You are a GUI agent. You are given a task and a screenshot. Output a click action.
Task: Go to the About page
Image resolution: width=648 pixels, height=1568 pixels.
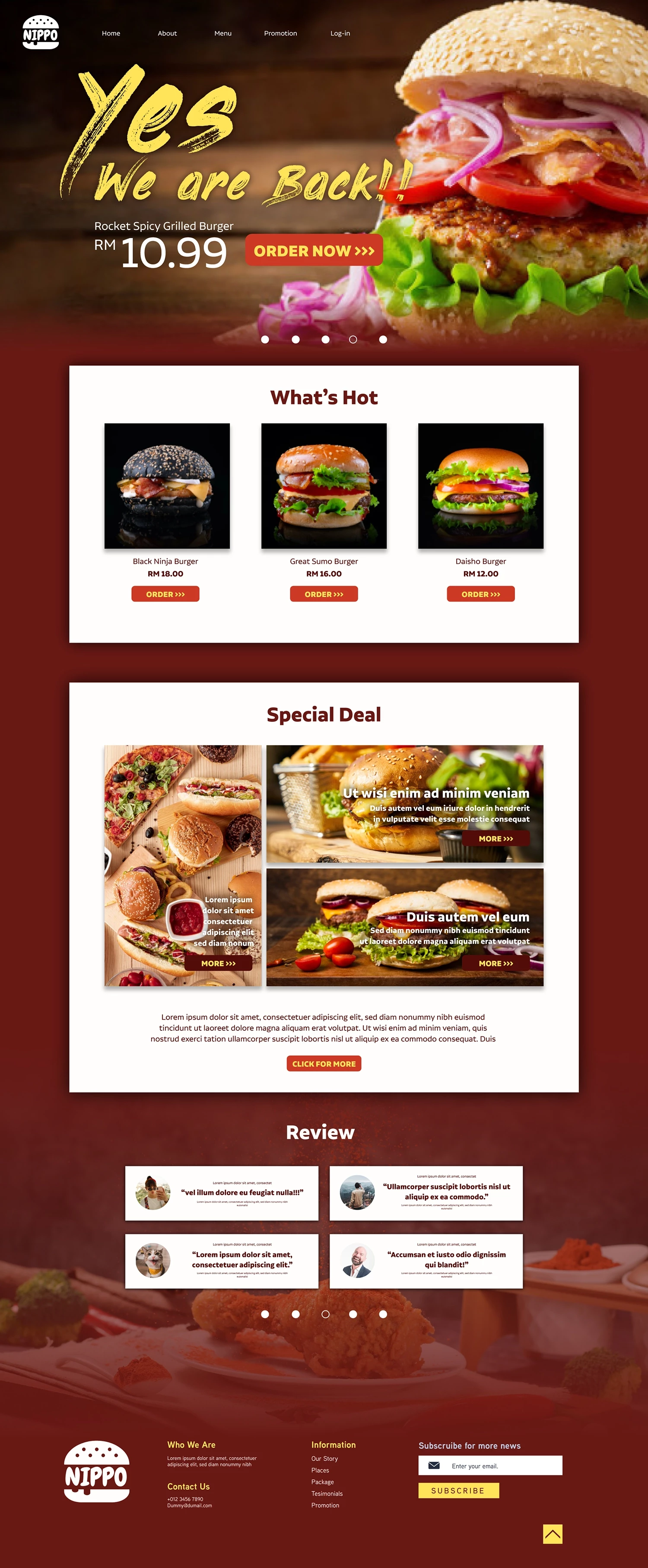point(167,33)
